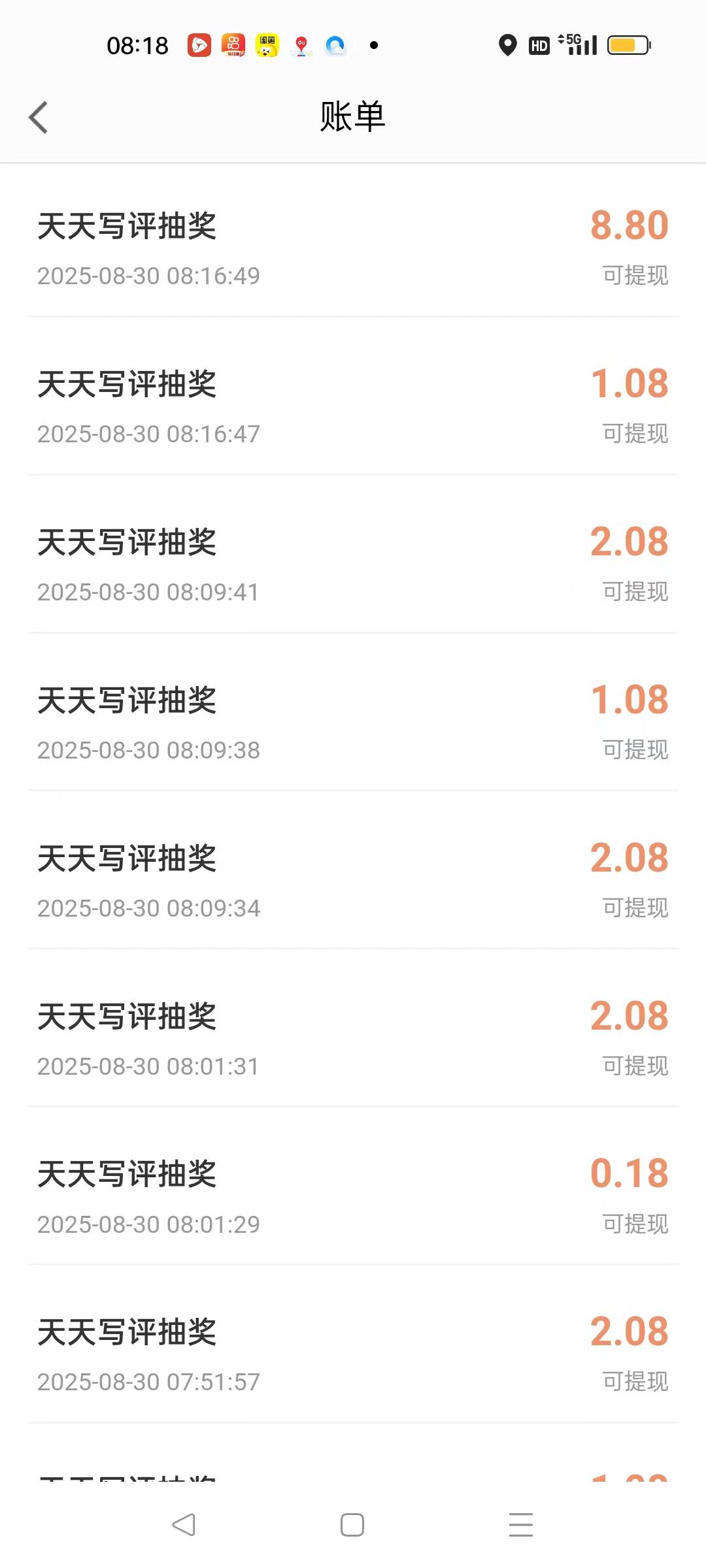This screenshot has width=706, height=1568.
Task: Go to the home screen
Action: [352, 1525]
